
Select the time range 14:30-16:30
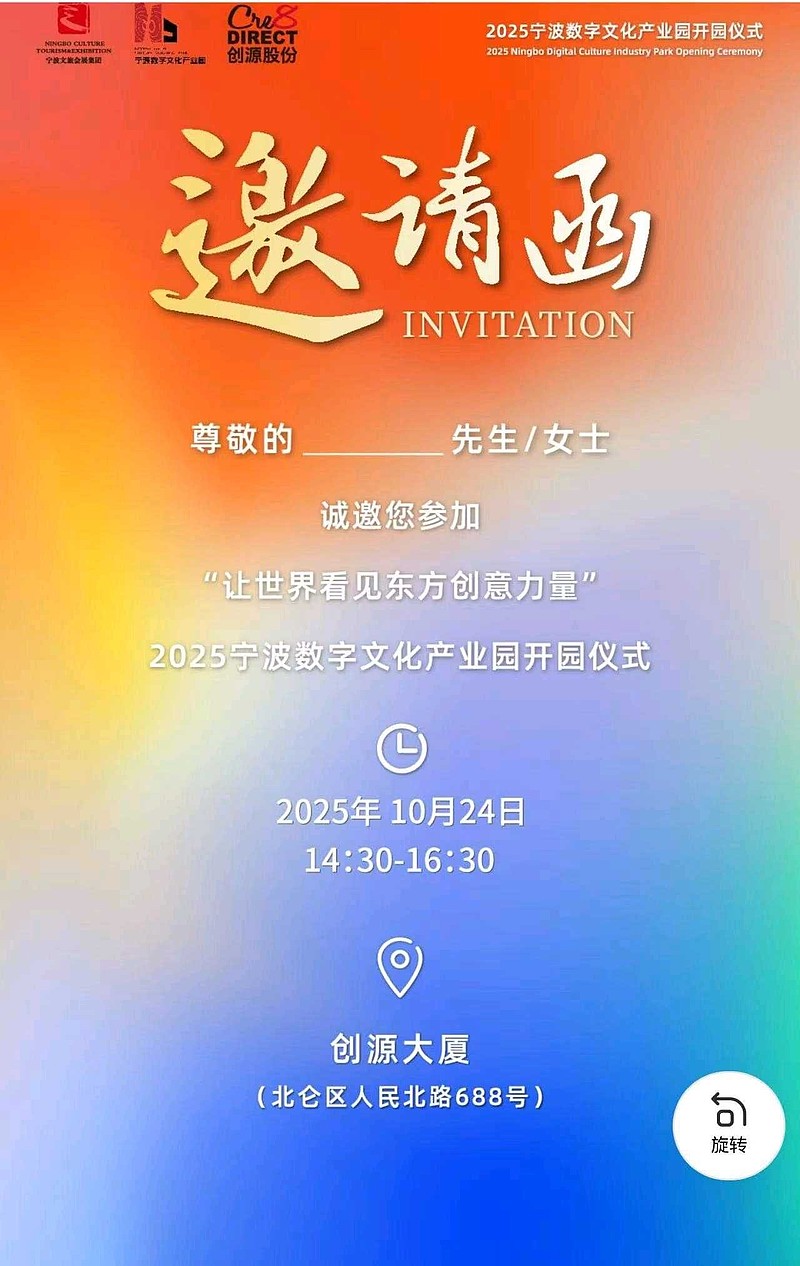pos(400,860)
